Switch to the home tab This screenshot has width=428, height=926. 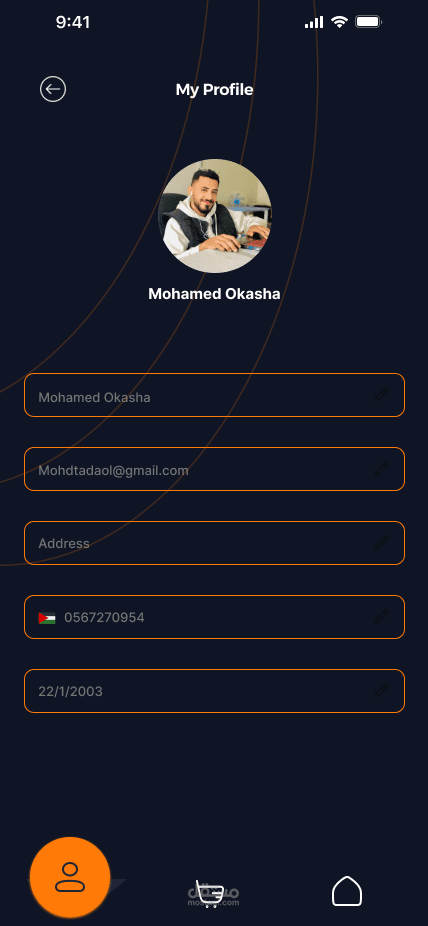click(x=347, y=891)
